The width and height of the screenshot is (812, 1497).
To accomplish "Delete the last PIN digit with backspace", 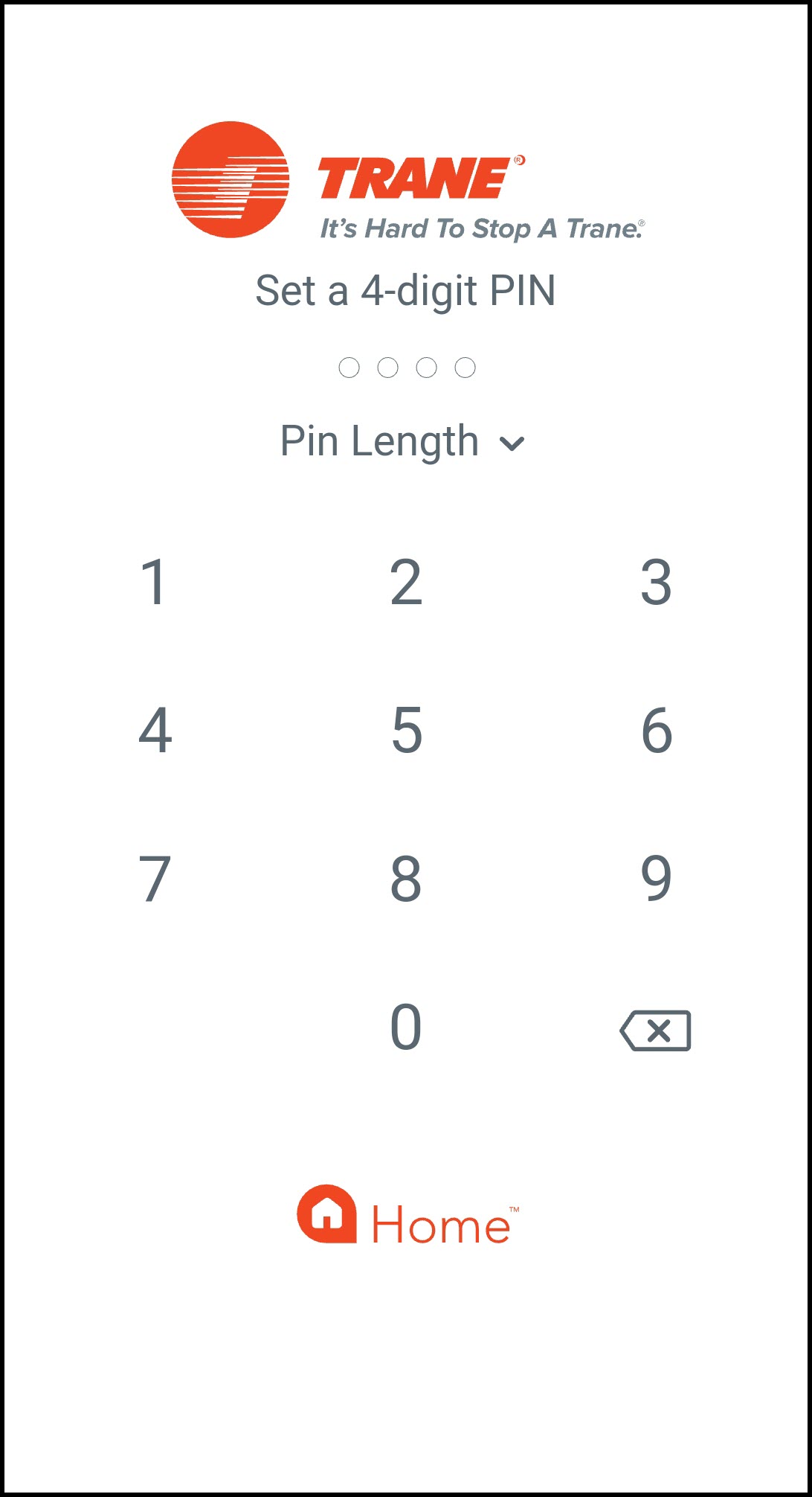I will [656, 1030].
